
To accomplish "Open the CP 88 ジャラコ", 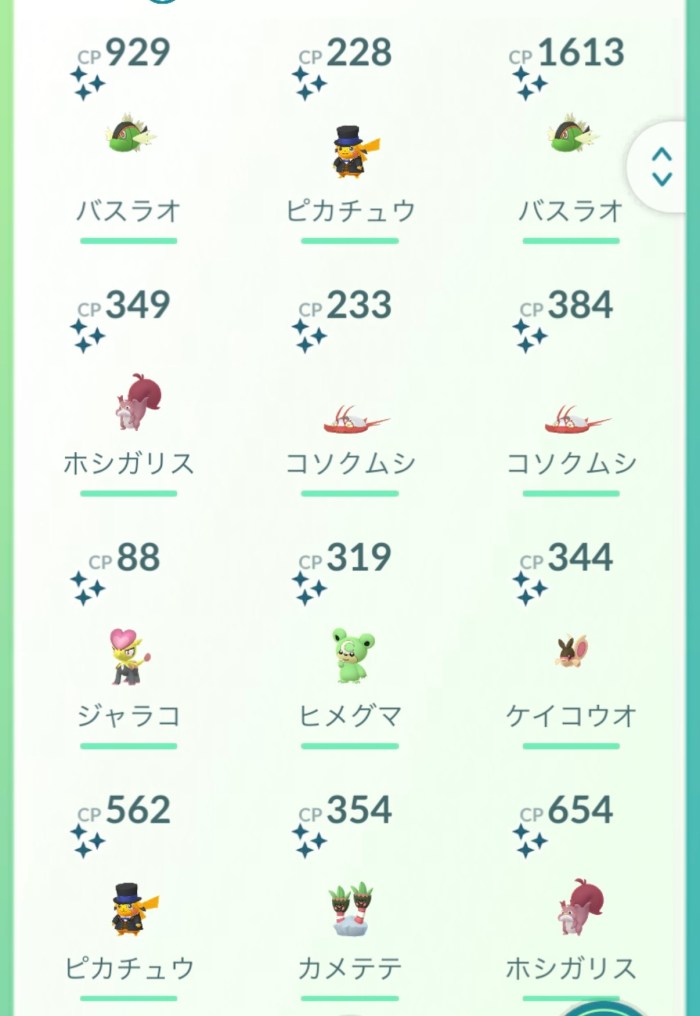I will 130,655.
